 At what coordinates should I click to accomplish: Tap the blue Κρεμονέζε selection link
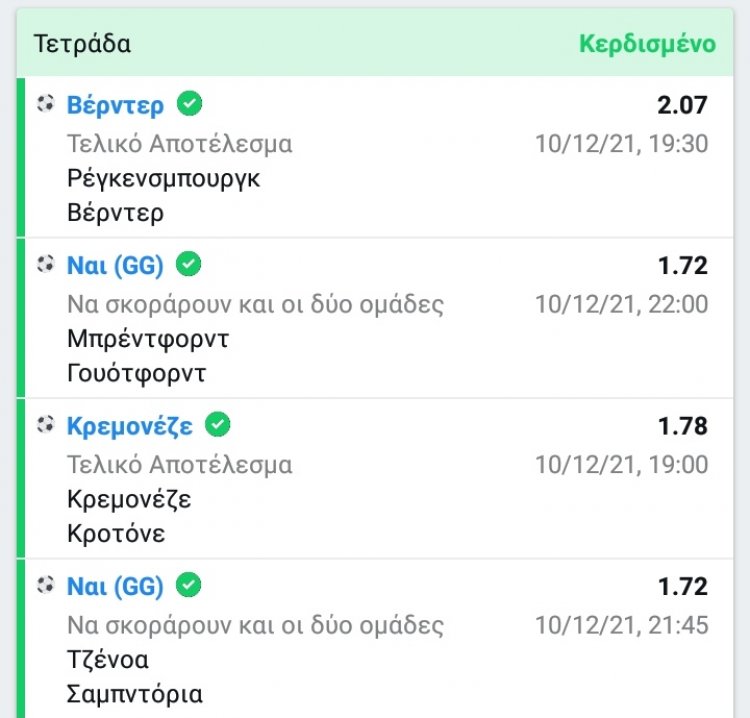(x=129, y=426)
